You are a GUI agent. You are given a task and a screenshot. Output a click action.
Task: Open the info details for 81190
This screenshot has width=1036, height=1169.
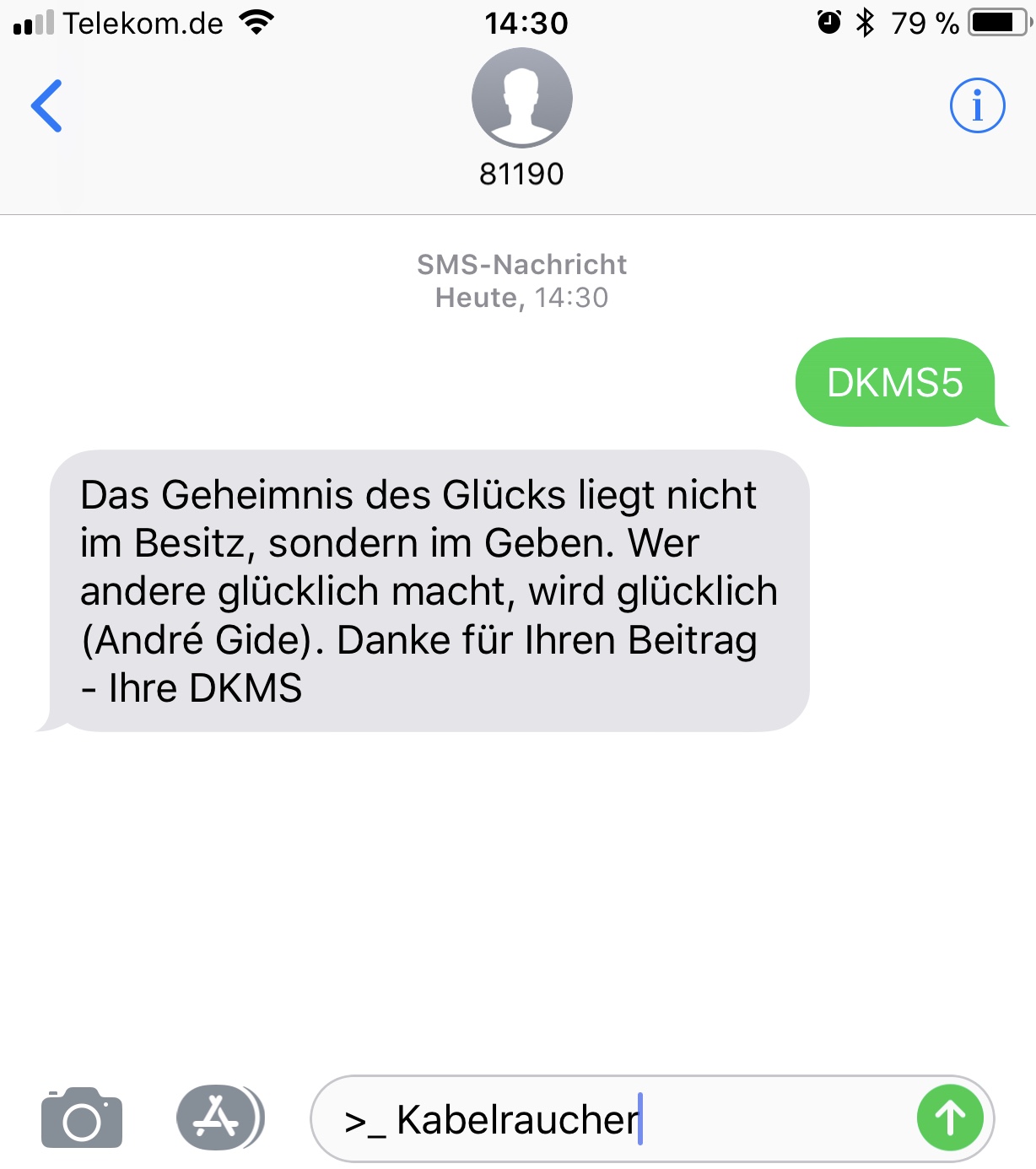pyautogui.click(x=977, y=106)
